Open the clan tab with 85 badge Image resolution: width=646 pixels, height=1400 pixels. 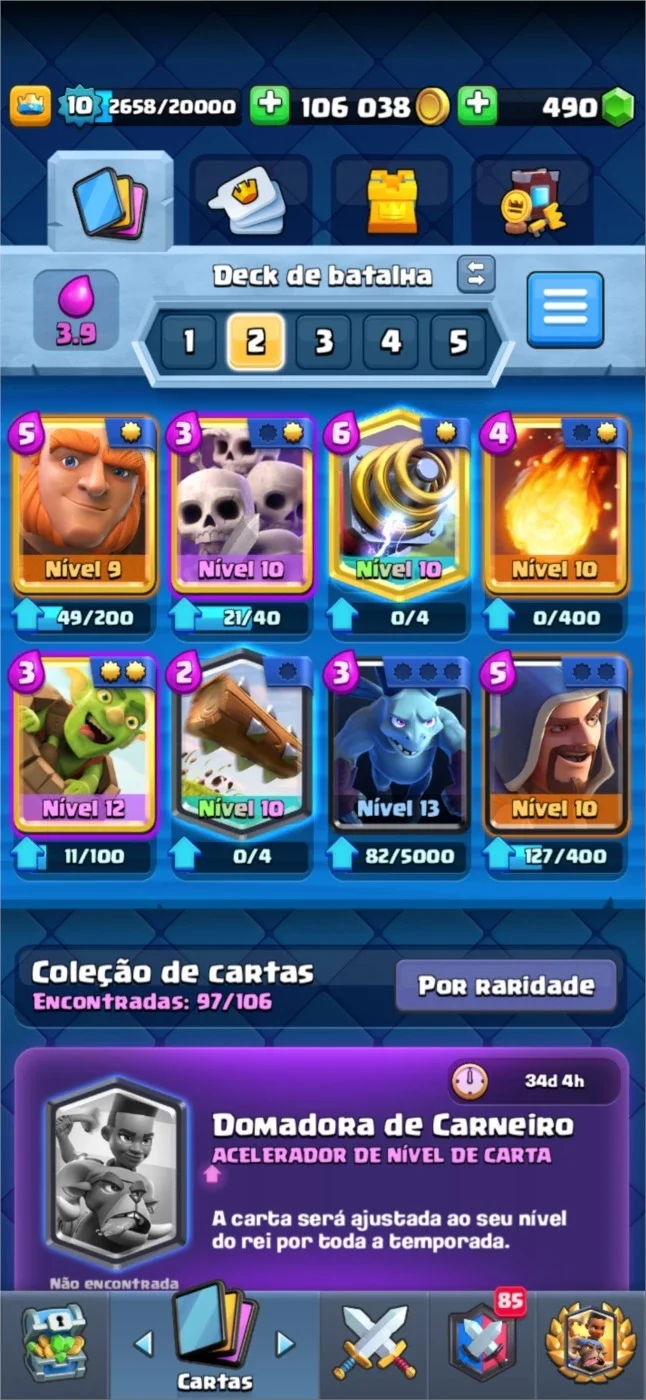click(x=482, y=1345)
